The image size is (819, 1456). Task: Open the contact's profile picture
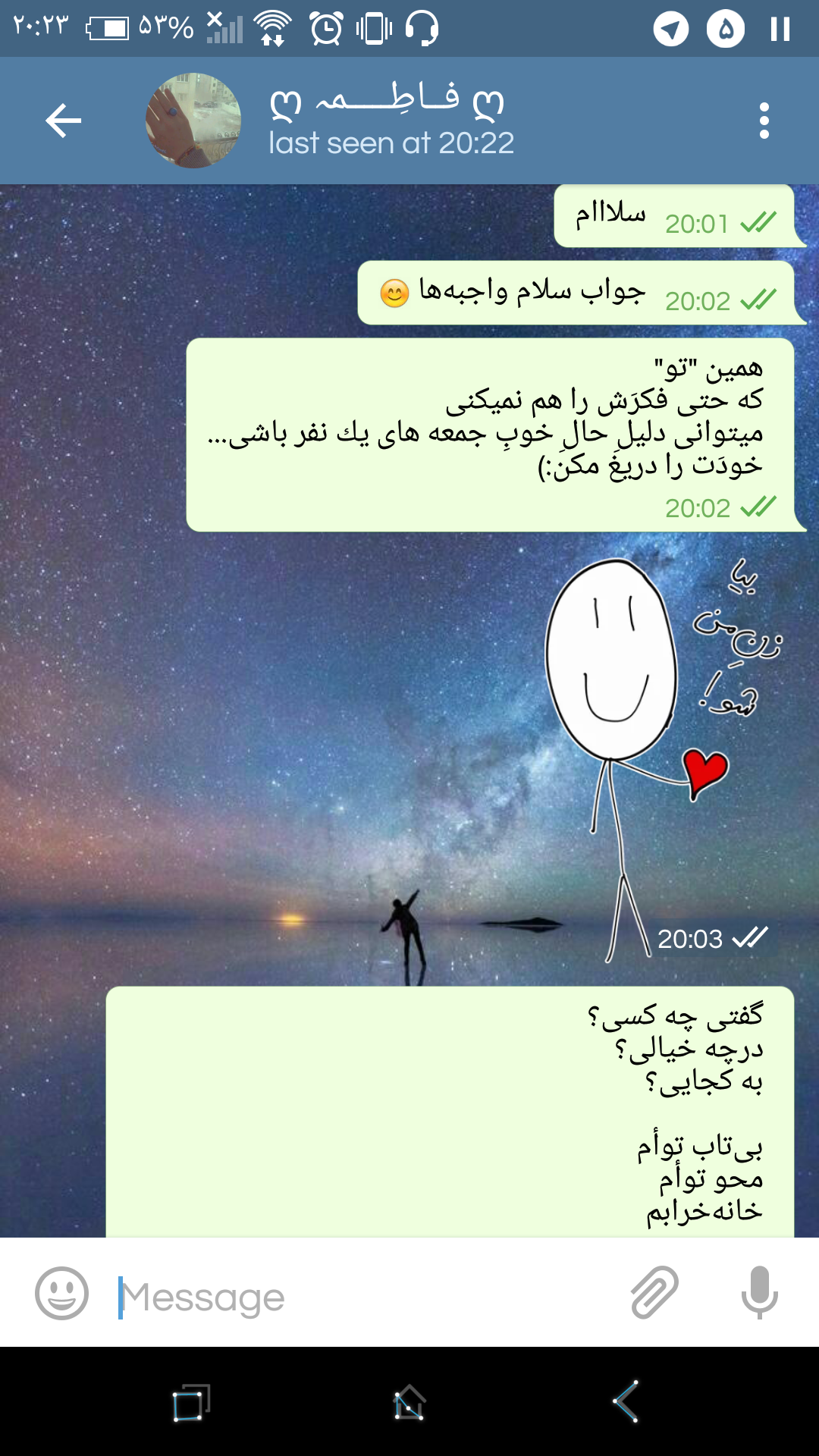click(x=193, y=121)
